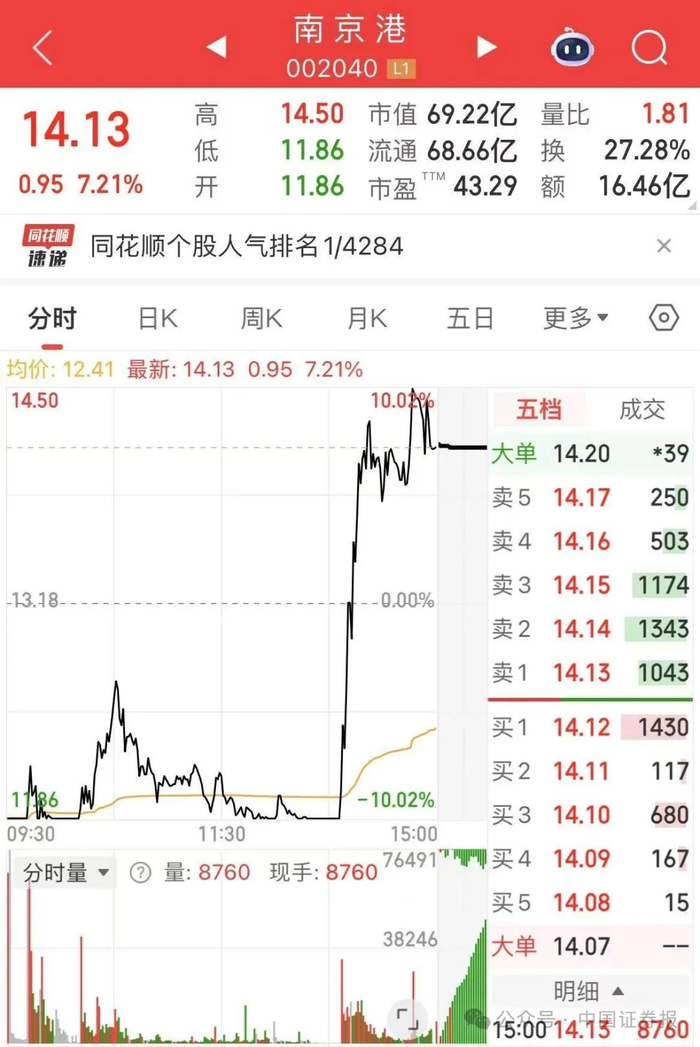The height and width of the screenshot is (1047, 700).
Task: Open the 同花顺个股人气排名 banner
Action: pos(246,246)
